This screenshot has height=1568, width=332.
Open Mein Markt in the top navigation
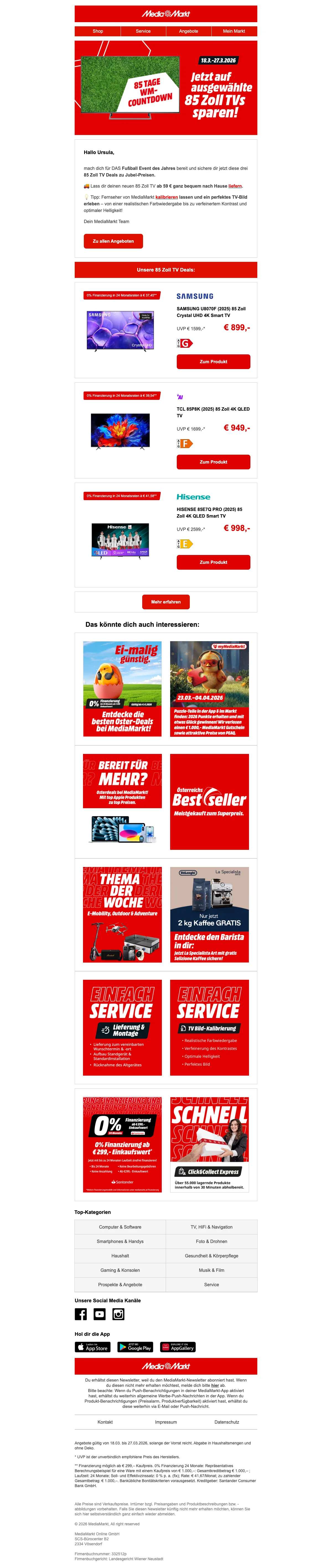tap(234, 31)
